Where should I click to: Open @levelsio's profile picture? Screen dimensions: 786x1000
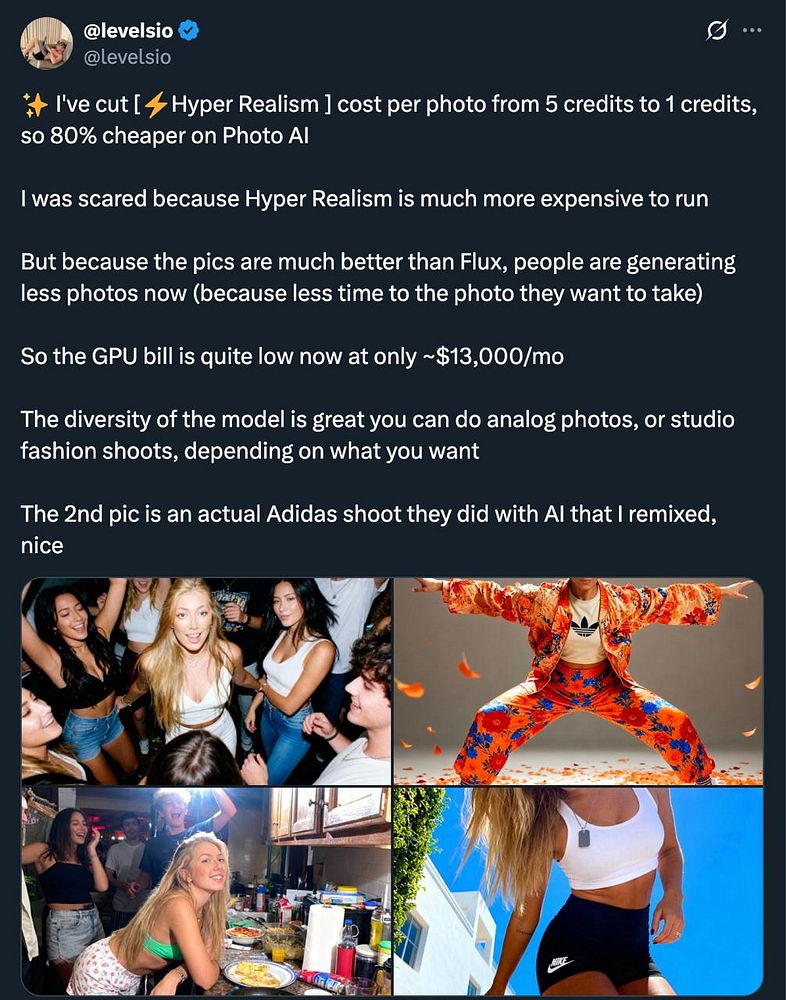[x=46, y=43]
